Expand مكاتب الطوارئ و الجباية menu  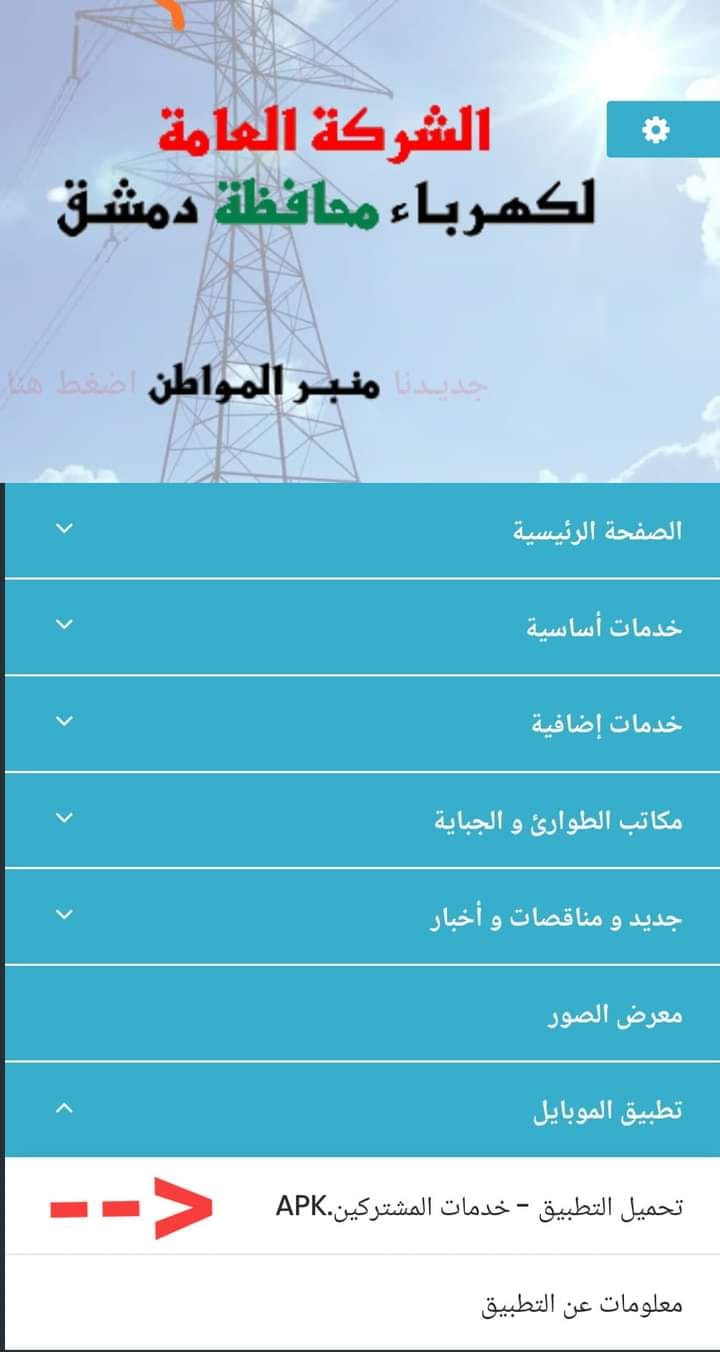[362, 820]
